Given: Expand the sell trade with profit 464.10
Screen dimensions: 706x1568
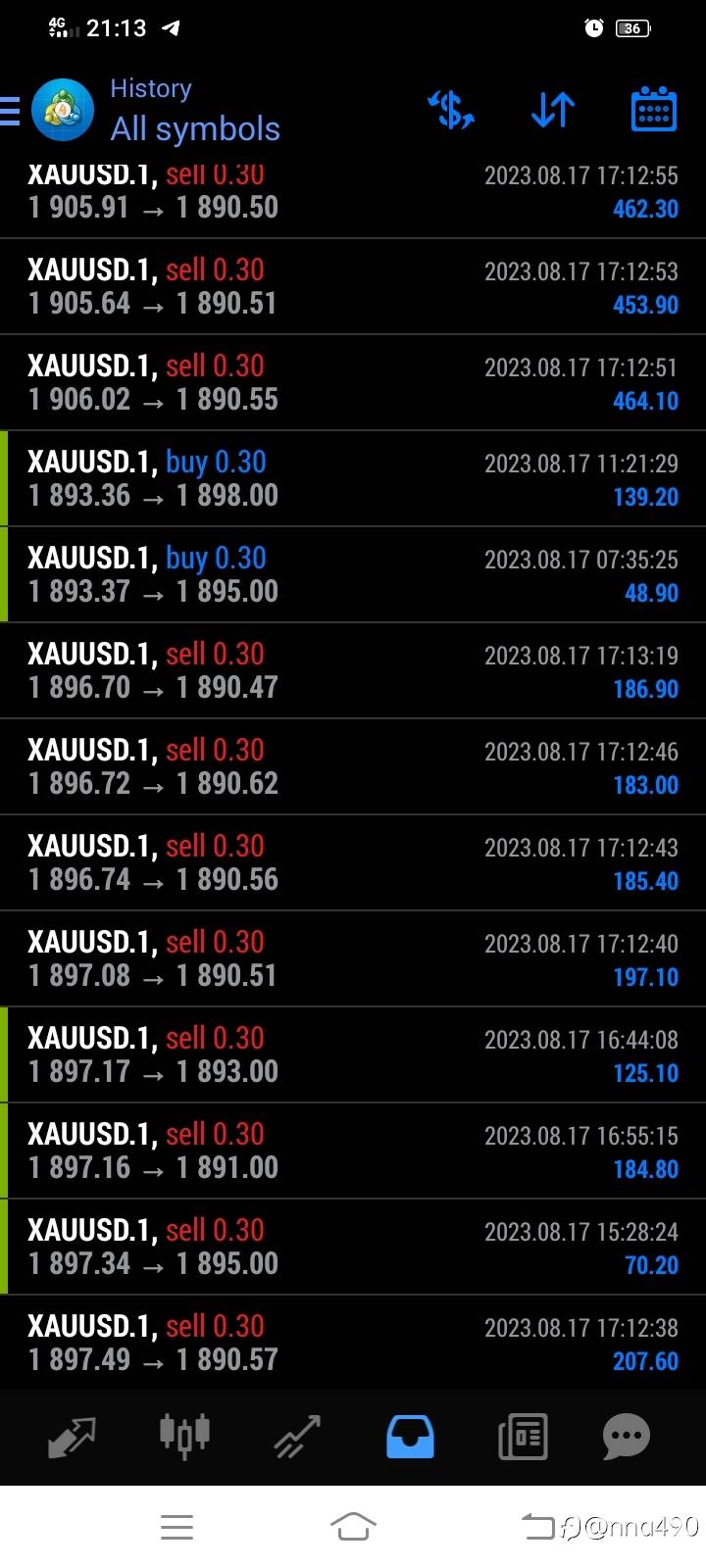Looking at the screenshot, I should tap(353, 383).
